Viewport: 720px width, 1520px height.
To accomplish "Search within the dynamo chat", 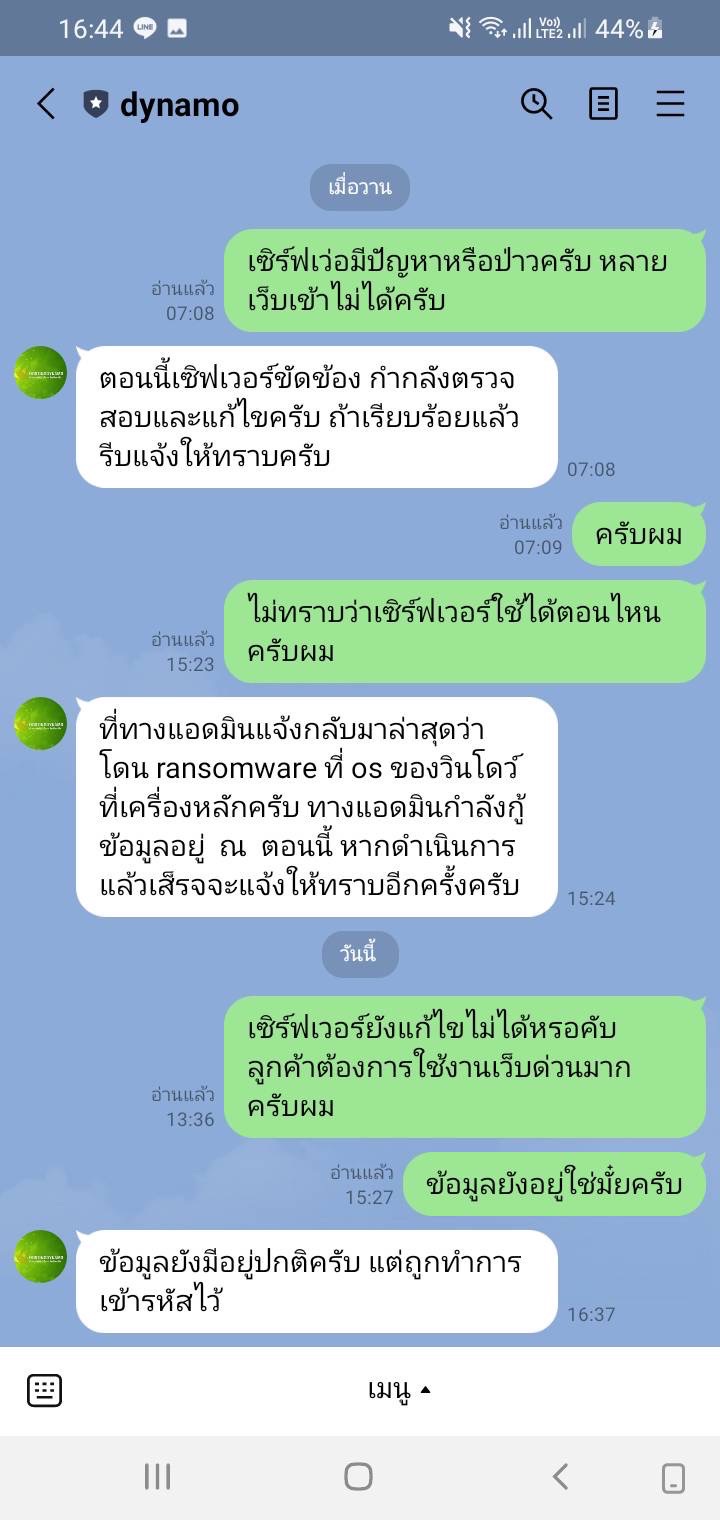I will 537,104.
